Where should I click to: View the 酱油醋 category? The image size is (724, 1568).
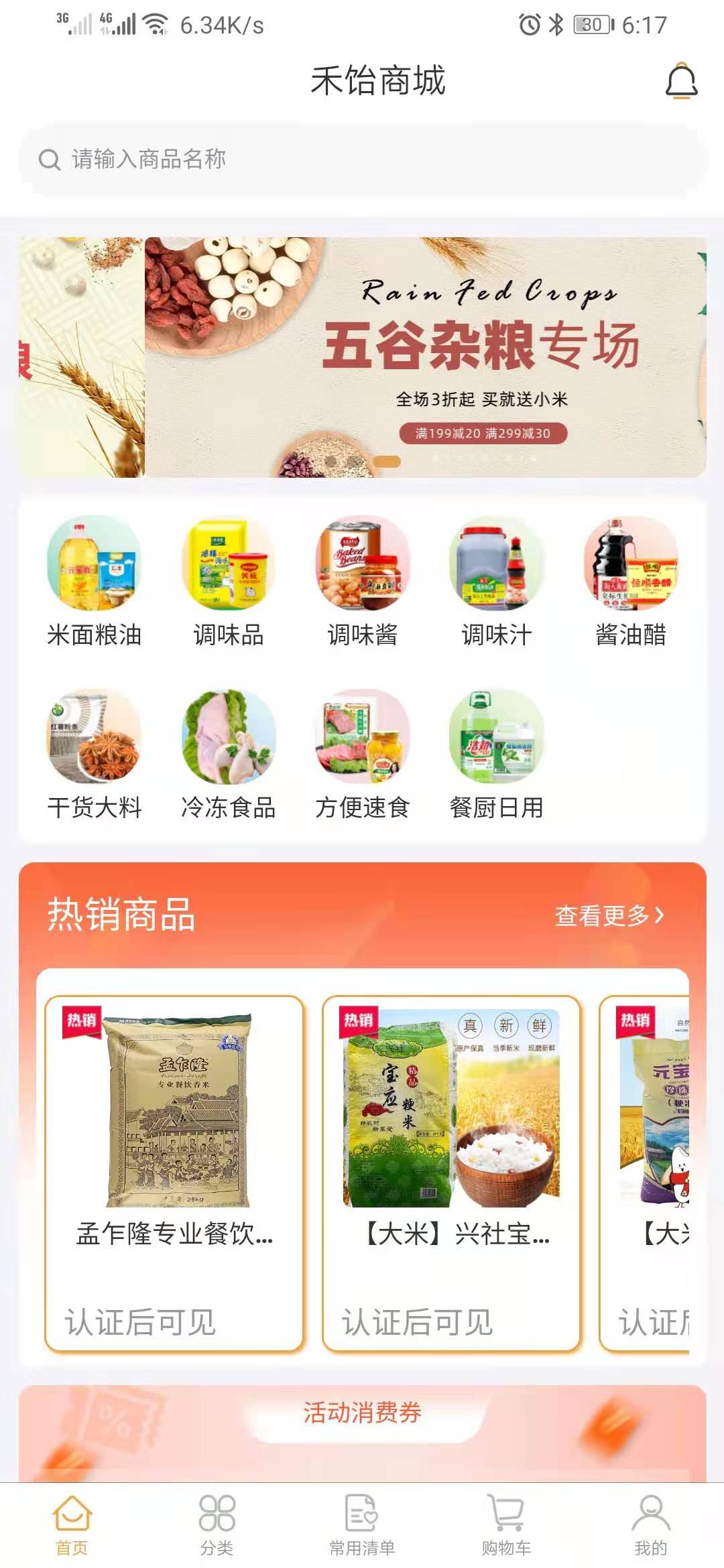point(630,580)
